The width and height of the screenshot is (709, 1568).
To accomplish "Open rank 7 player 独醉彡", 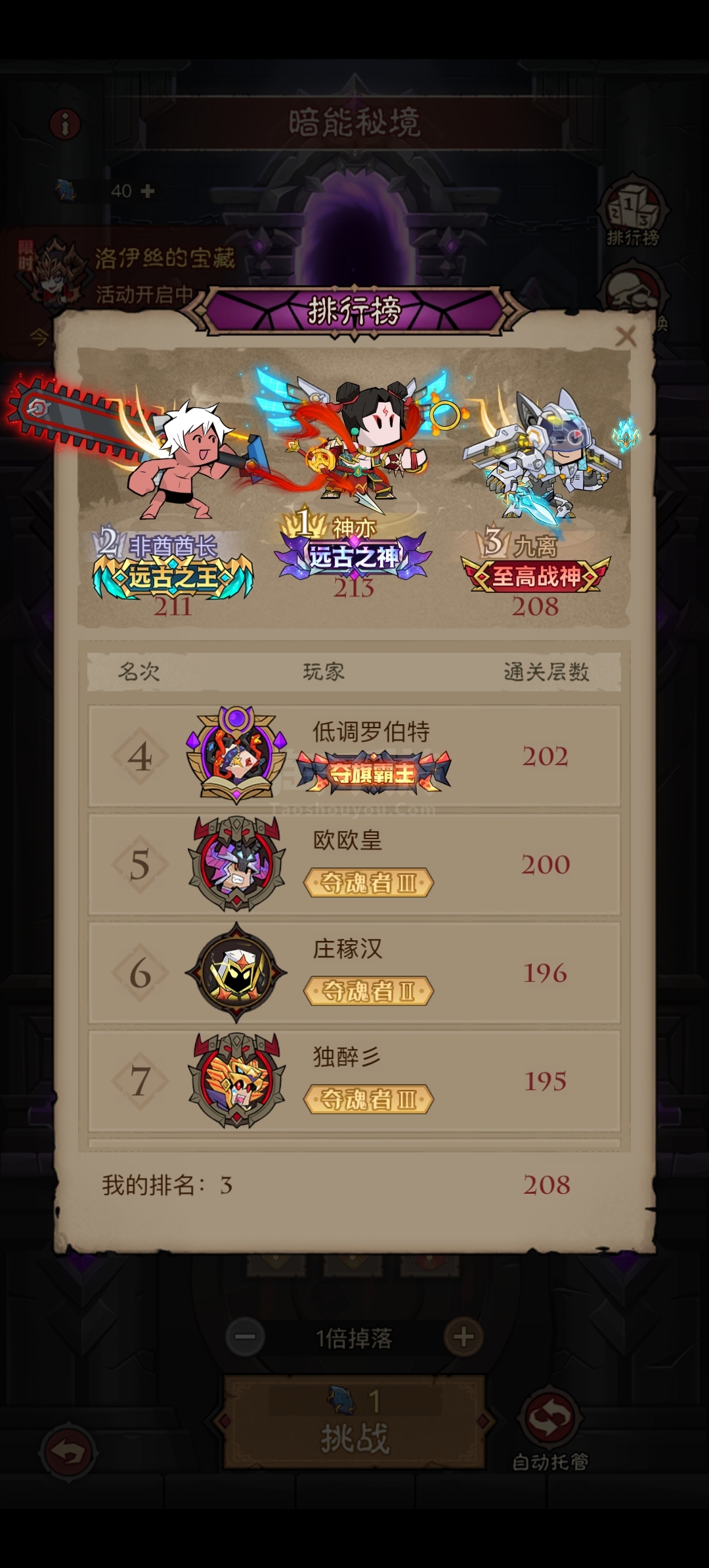I will coord(354,1081).
